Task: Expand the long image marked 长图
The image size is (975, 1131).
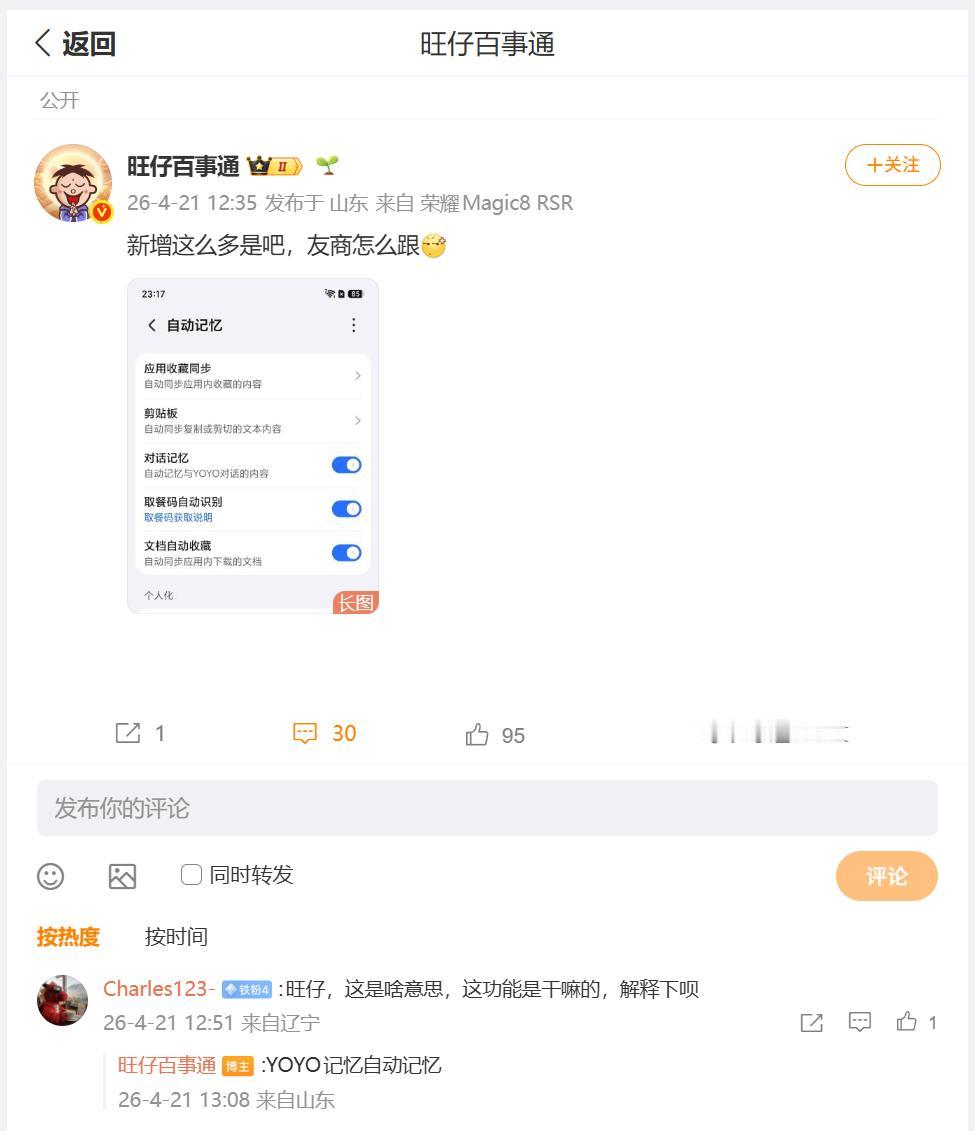Action: click(357, 604)
